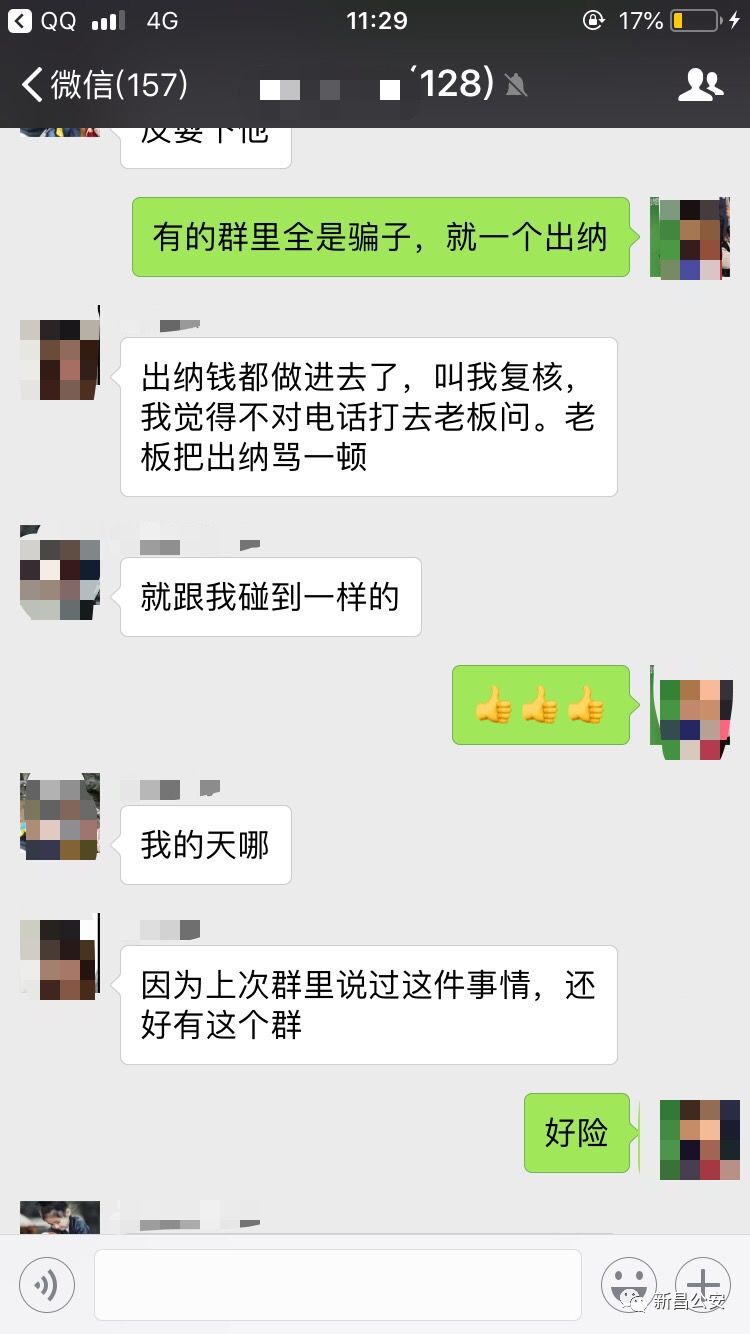
Task: Open the plus attachments menu
Action: click(x=703, y=1283)
